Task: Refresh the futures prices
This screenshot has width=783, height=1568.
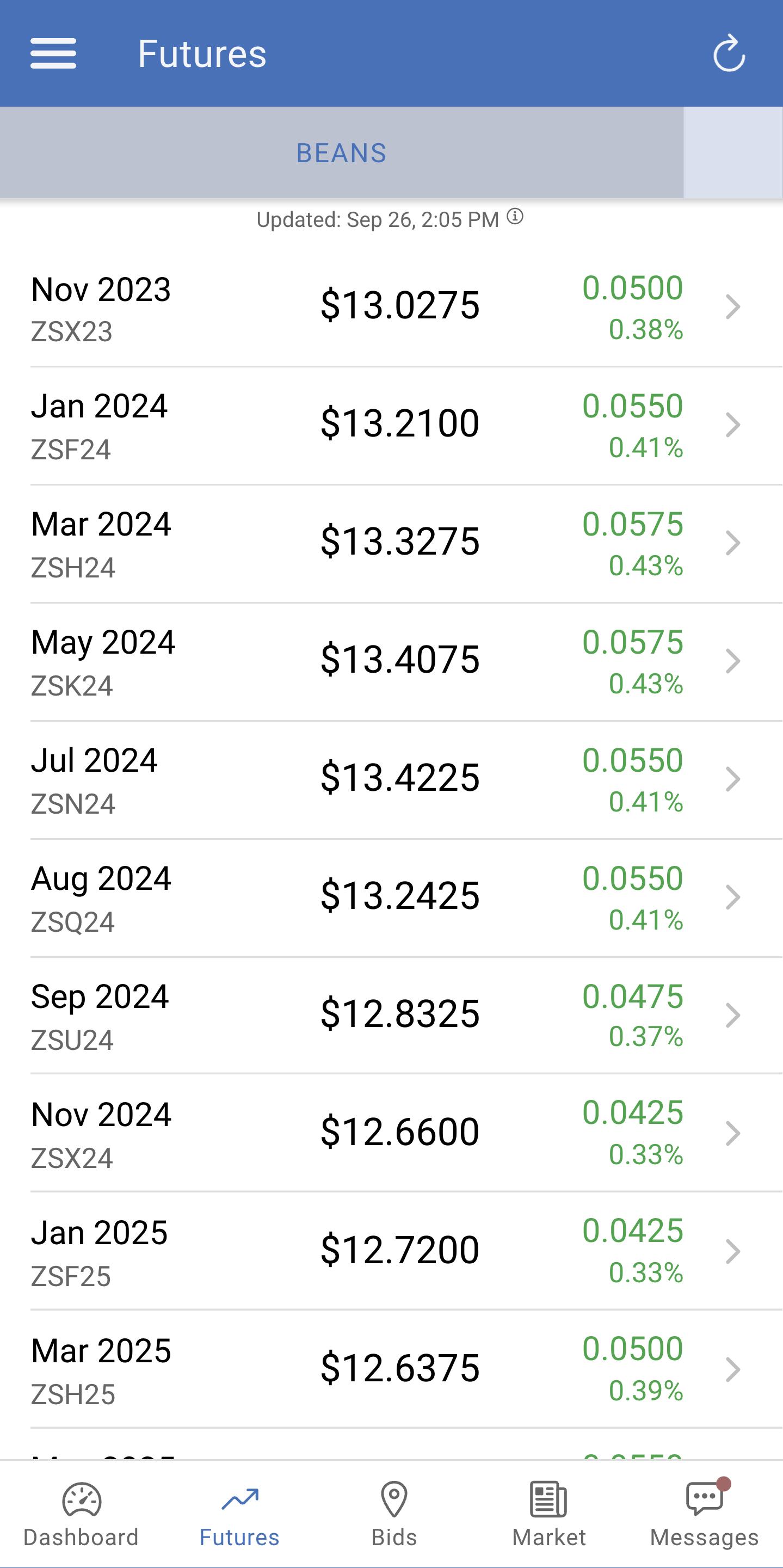Action: [x=729, y=53]
